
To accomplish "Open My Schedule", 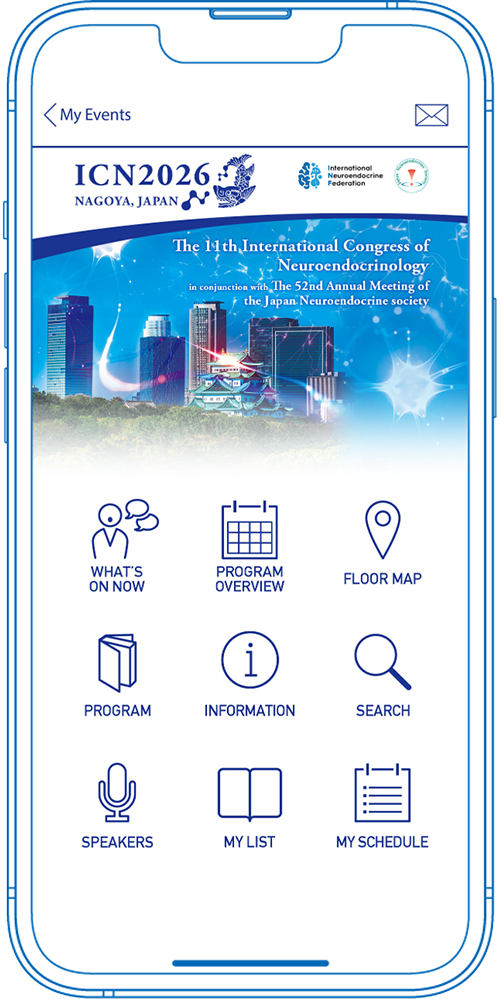I will [x=382, y=807].
